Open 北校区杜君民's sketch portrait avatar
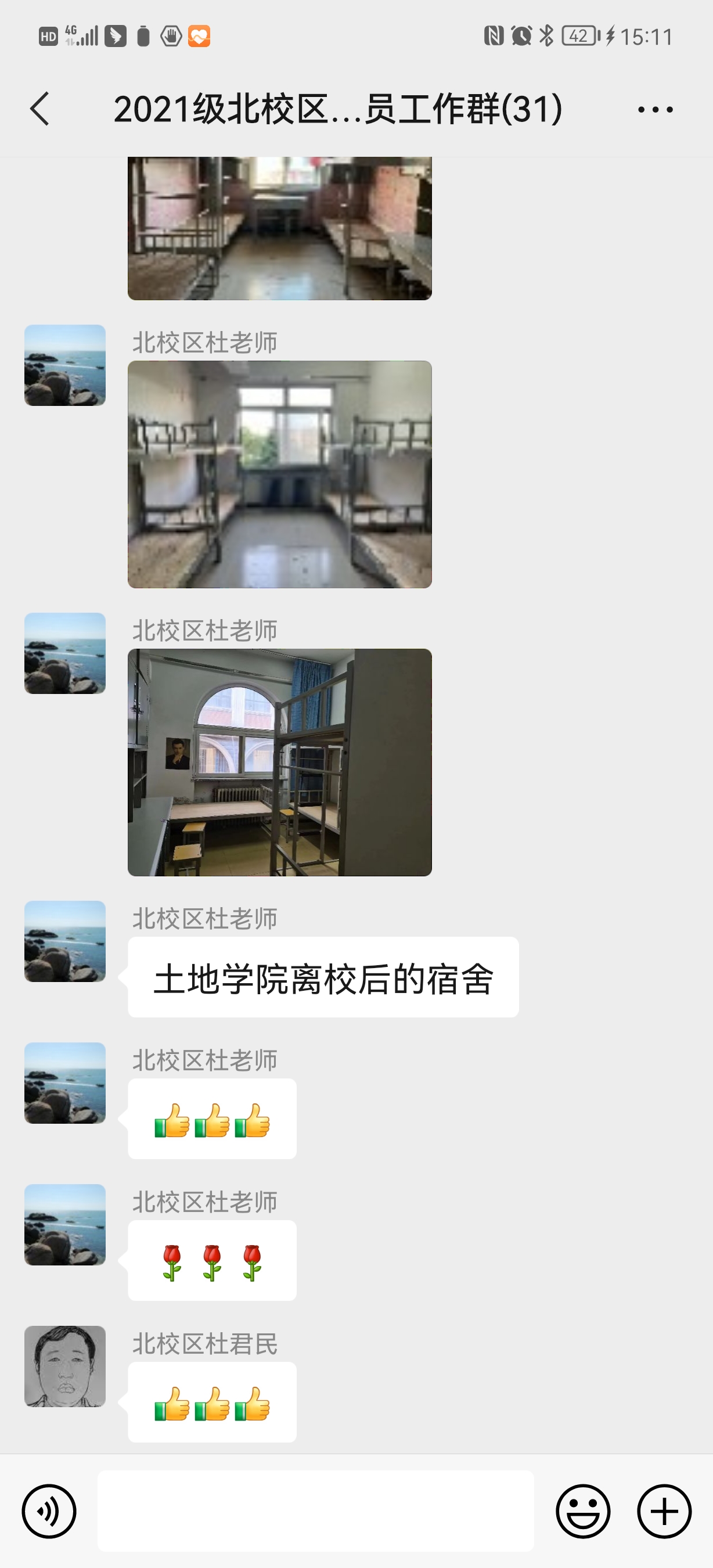Viewport: 713px width, 1568px height. 65,1366
